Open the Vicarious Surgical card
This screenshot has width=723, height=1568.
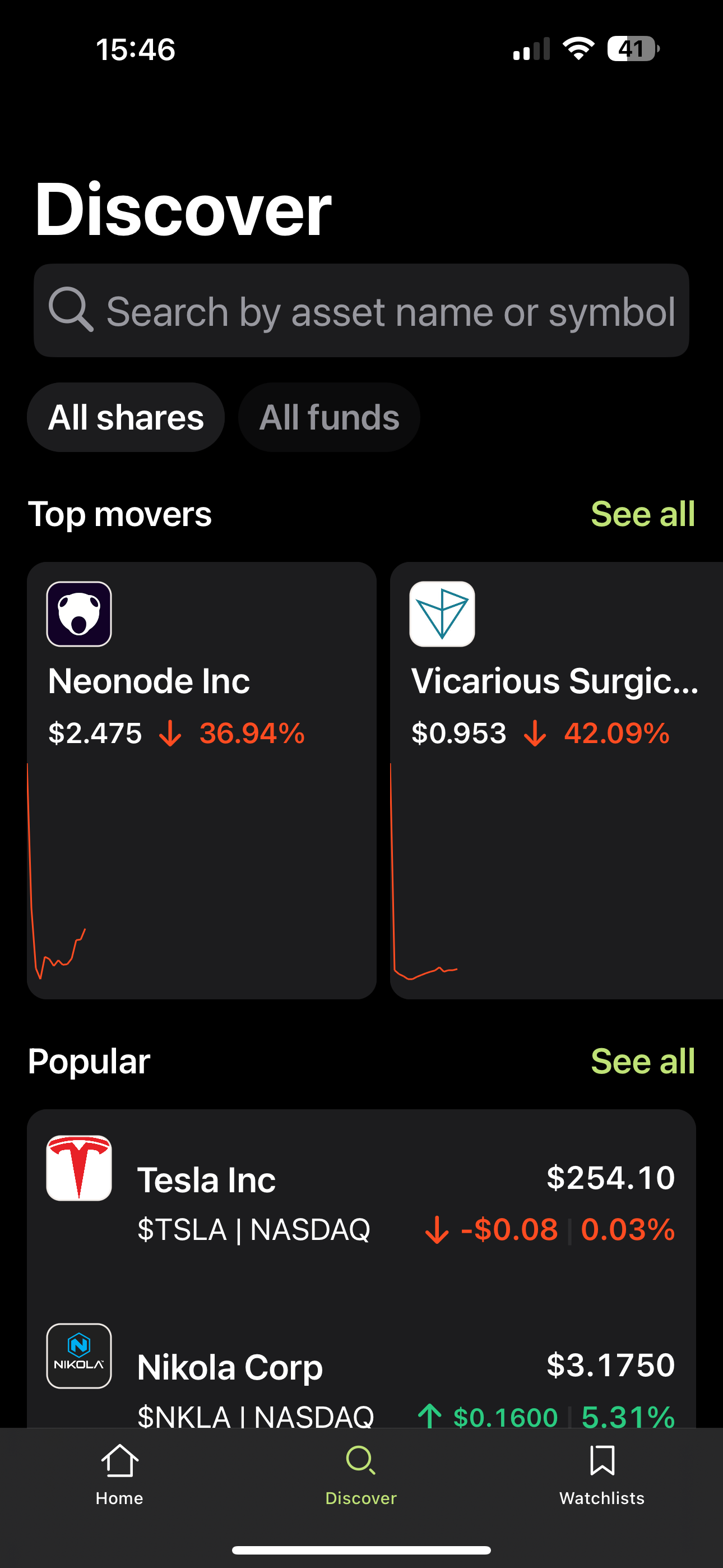(x=556, y=780)
